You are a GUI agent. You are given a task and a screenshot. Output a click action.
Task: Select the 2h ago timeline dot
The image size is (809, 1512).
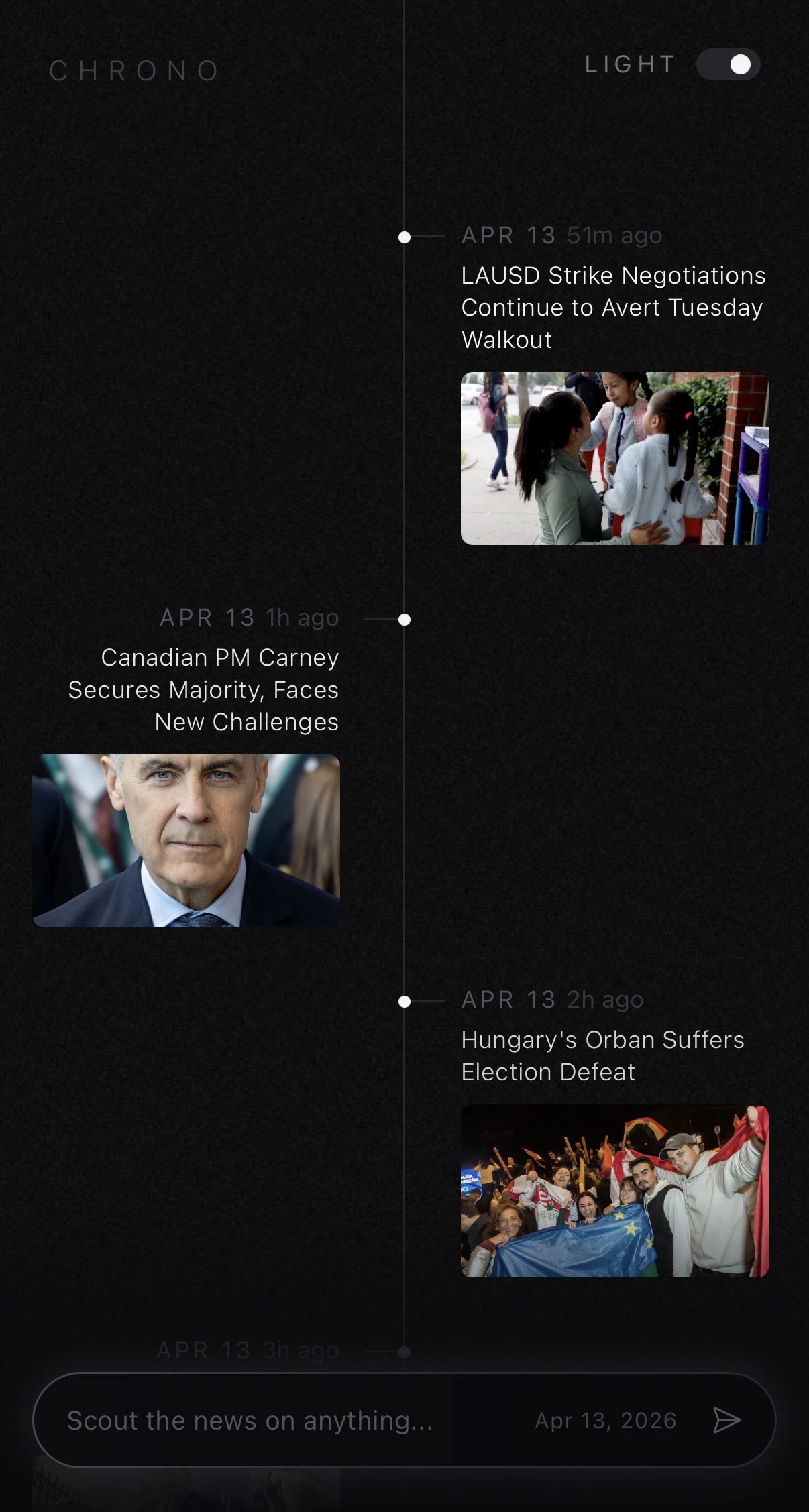point(404,1002)
